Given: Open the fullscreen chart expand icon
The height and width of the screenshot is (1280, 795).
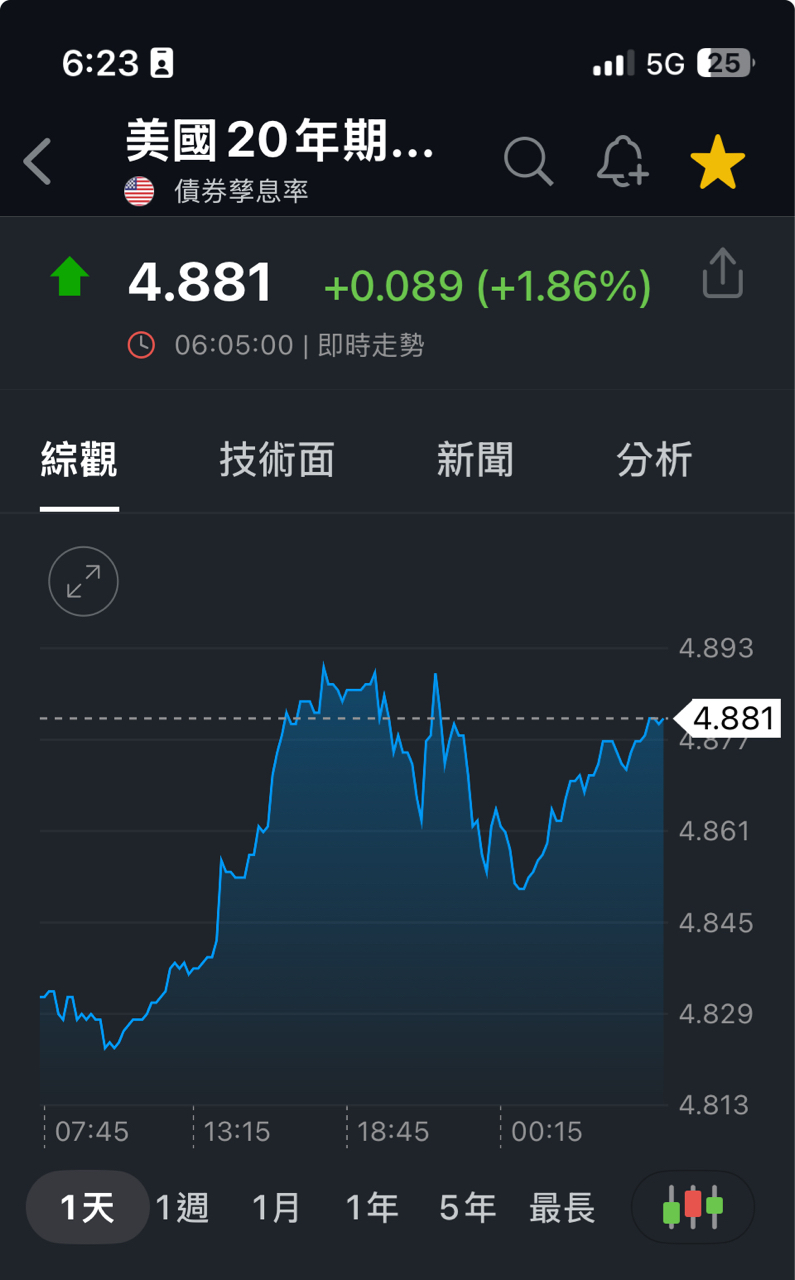Looking at the screenshot, I should click(83, 581).
